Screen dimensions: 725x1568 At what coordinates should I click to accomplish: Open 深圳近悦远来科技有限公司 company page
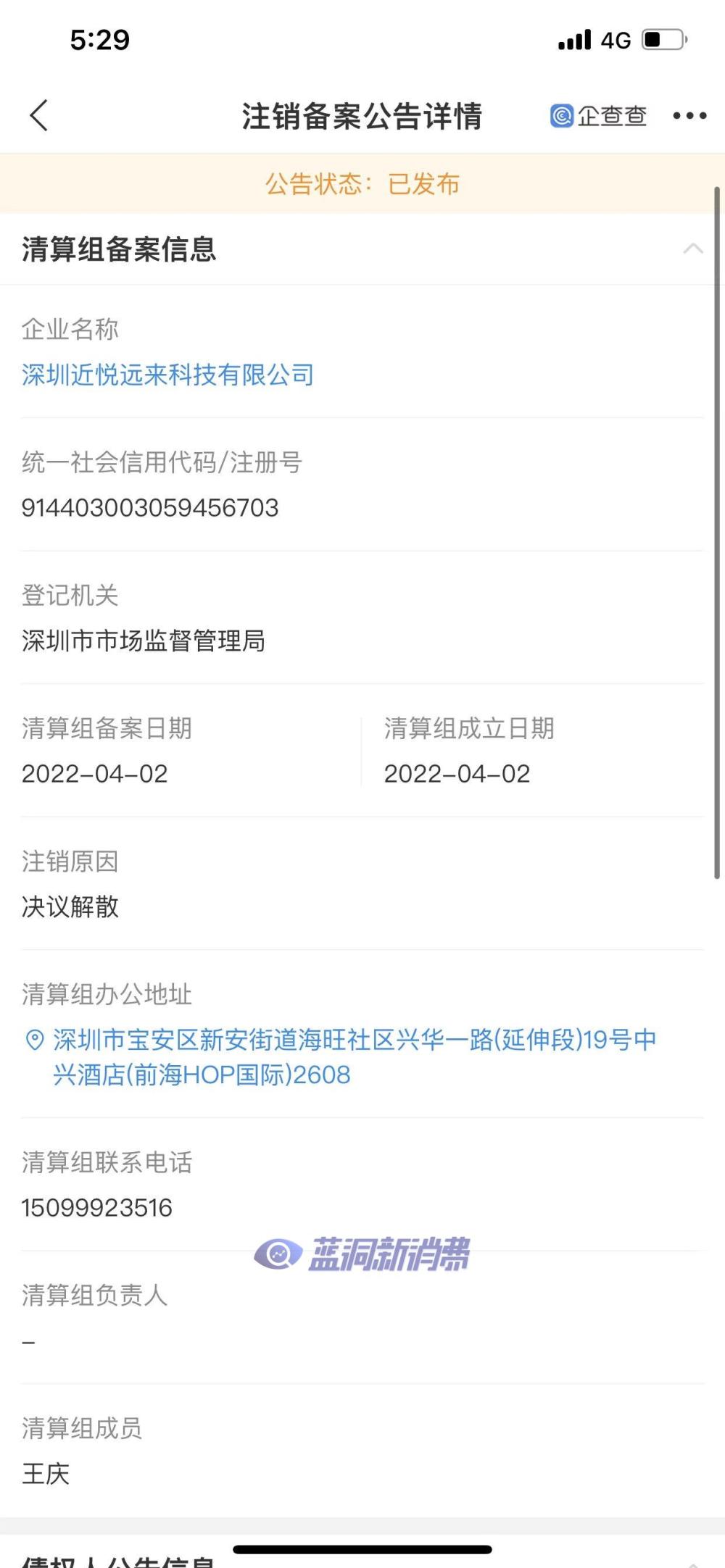(167, 375)
